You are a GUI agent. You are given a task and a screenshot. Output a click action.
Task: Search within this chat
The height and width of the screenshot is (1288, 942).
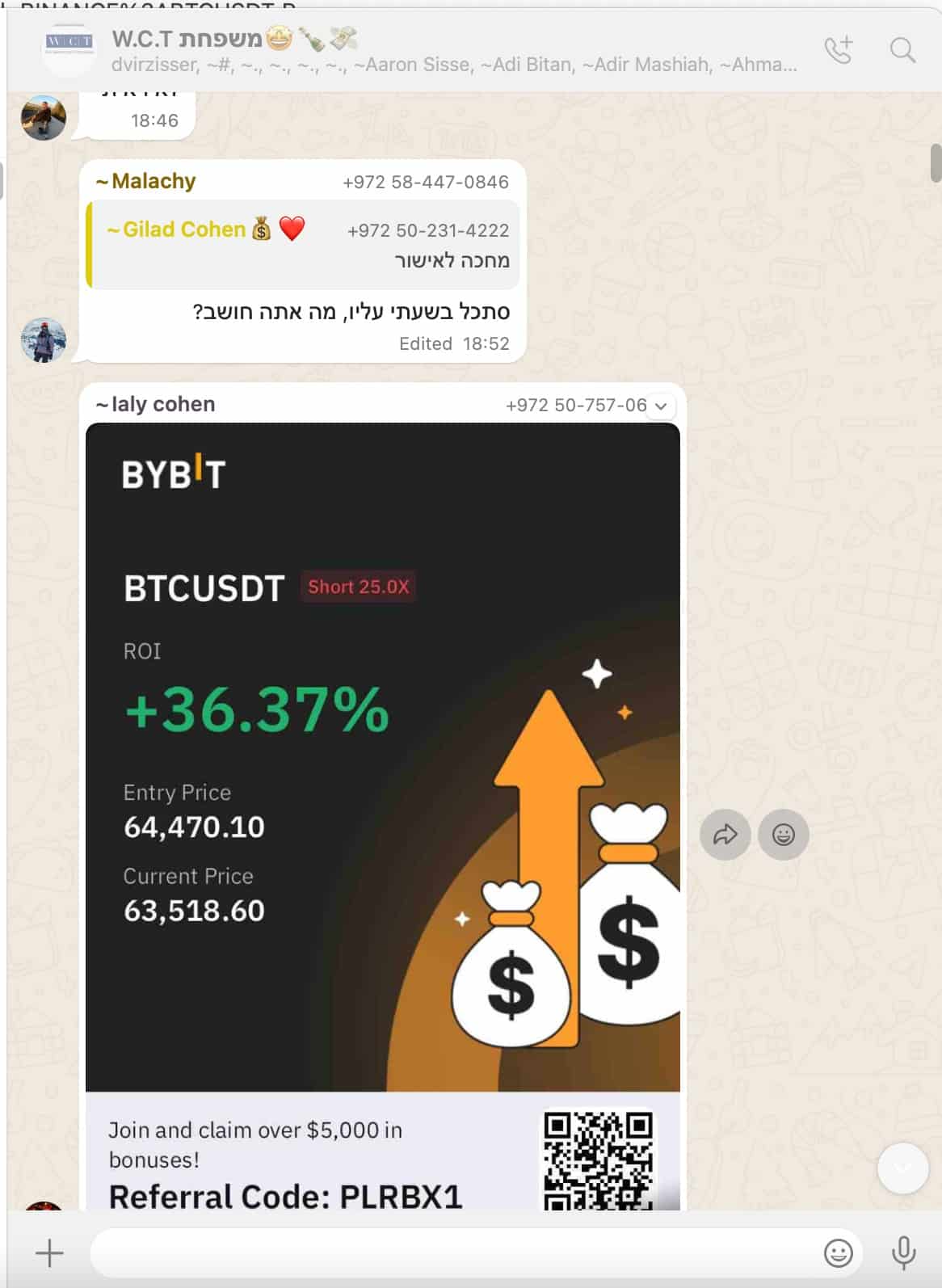pyautogui.click(x=902, y=50)
